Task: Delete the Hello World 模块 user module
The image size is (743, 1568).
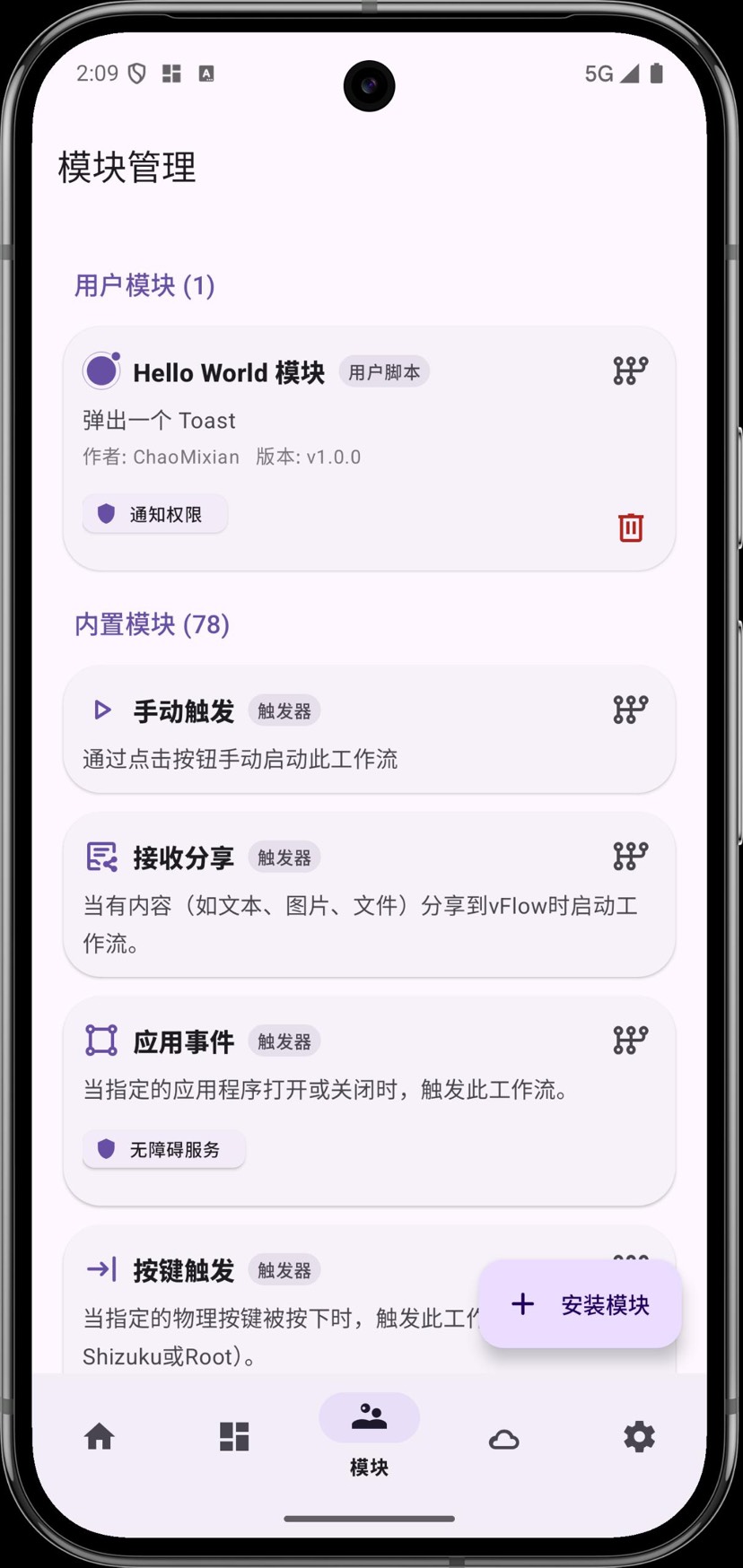Action: (x=631, y=527)
